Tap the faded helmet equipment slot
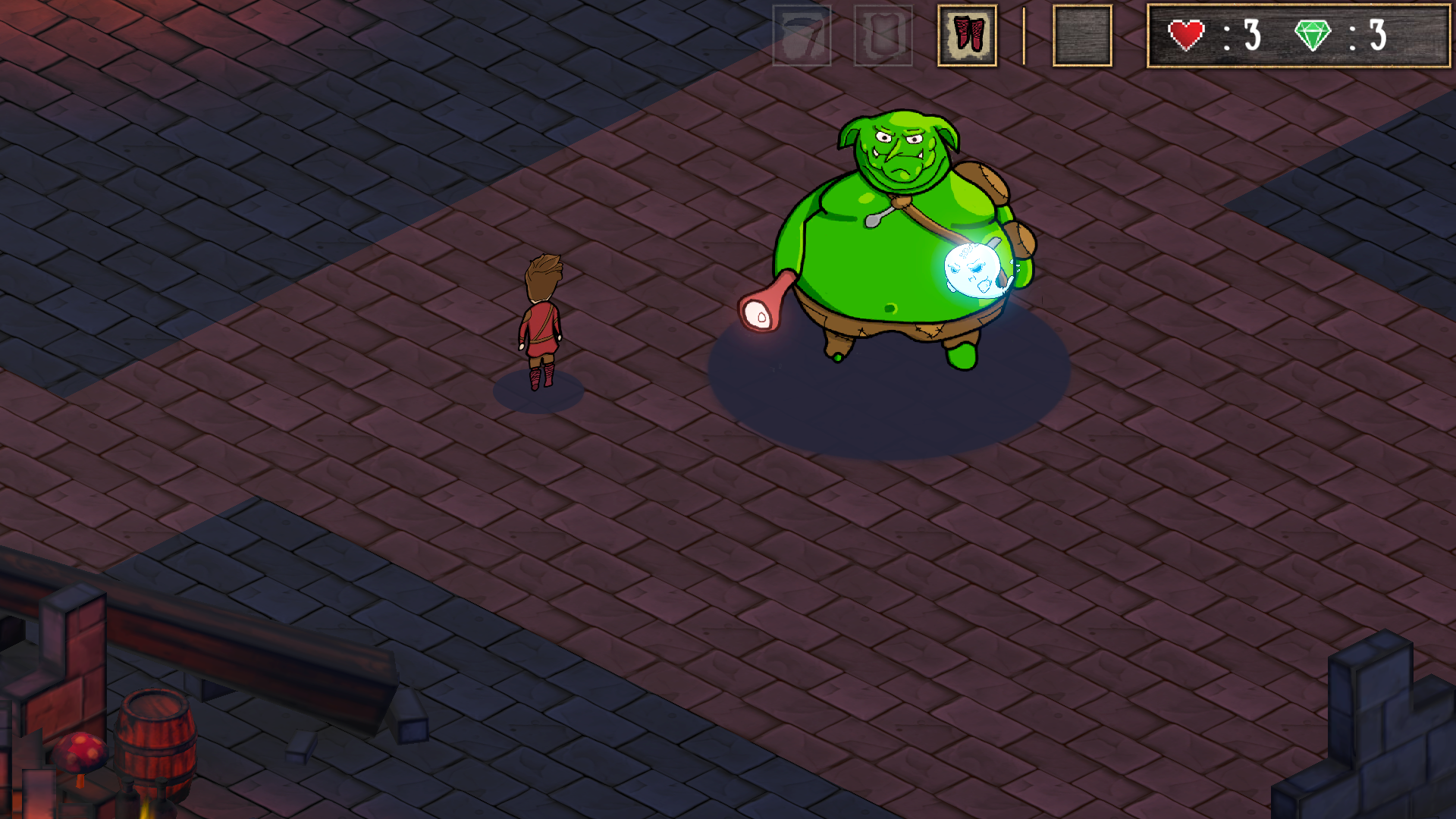The height and width of the screenshot is (819, 1456). pyautogui.click(x=802, y=36)
